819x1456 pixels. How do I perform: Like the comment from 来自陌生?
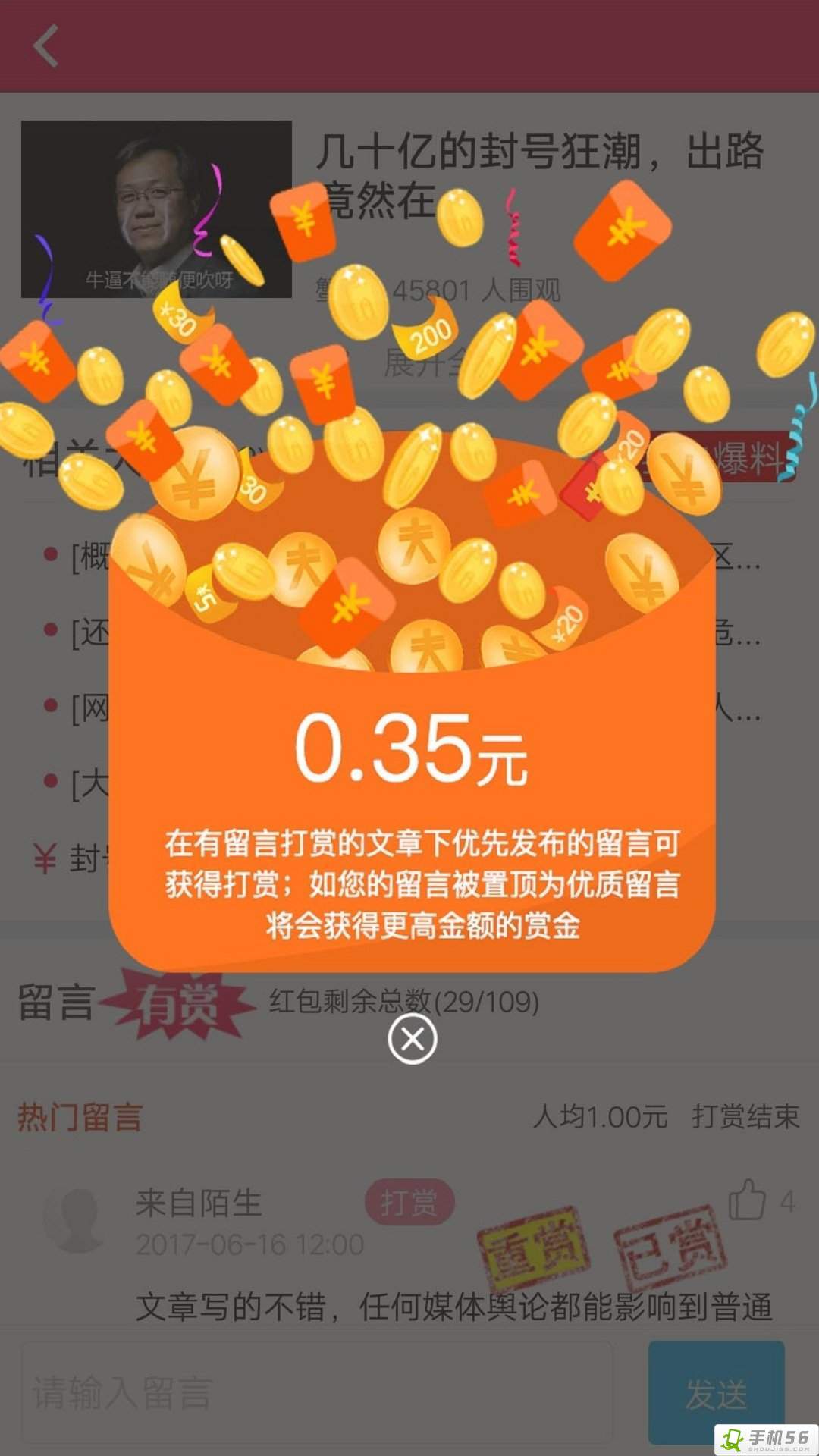748,1200
